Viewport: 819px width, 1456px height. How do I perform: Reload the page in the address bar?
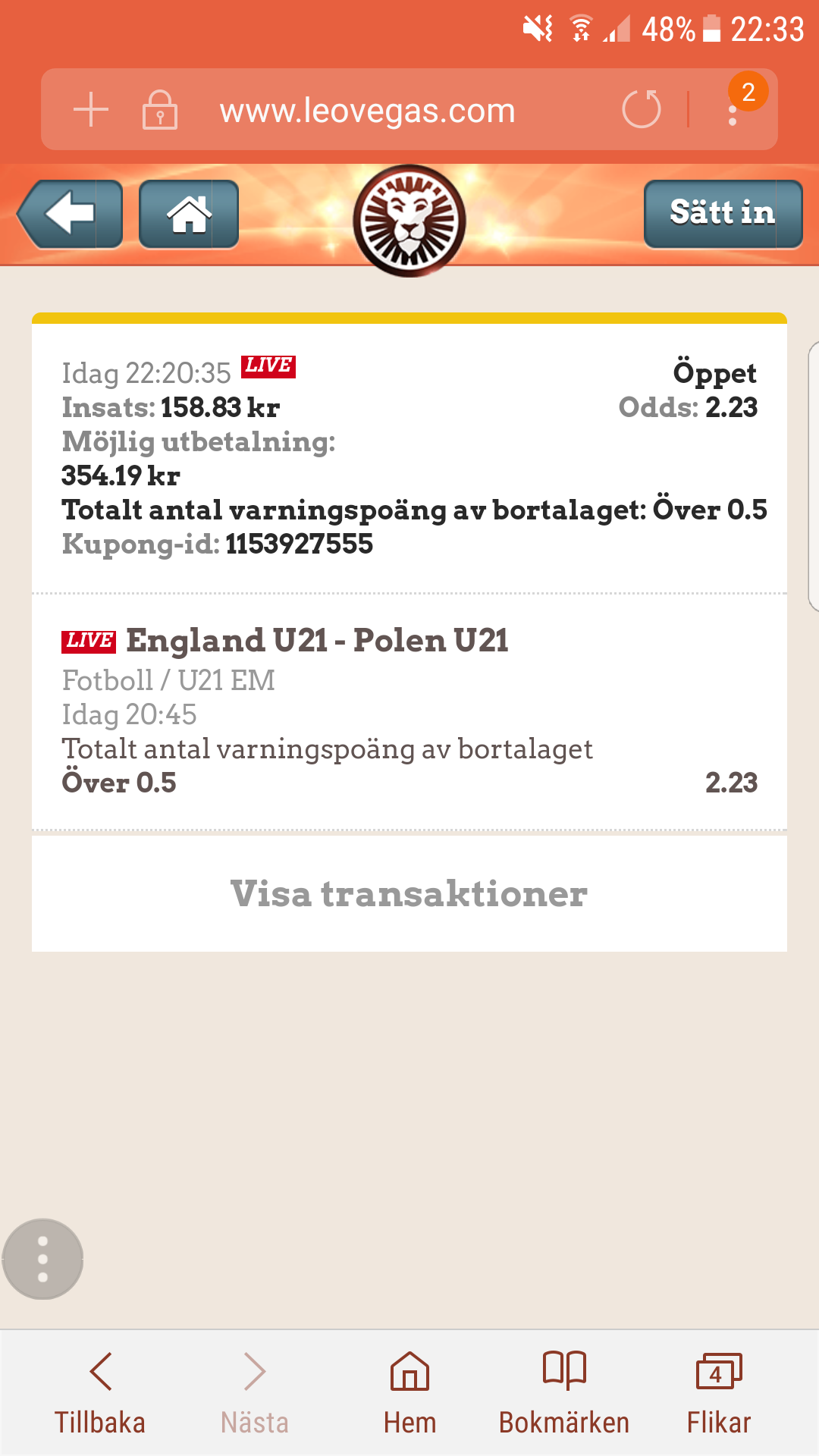pos(642,109)
